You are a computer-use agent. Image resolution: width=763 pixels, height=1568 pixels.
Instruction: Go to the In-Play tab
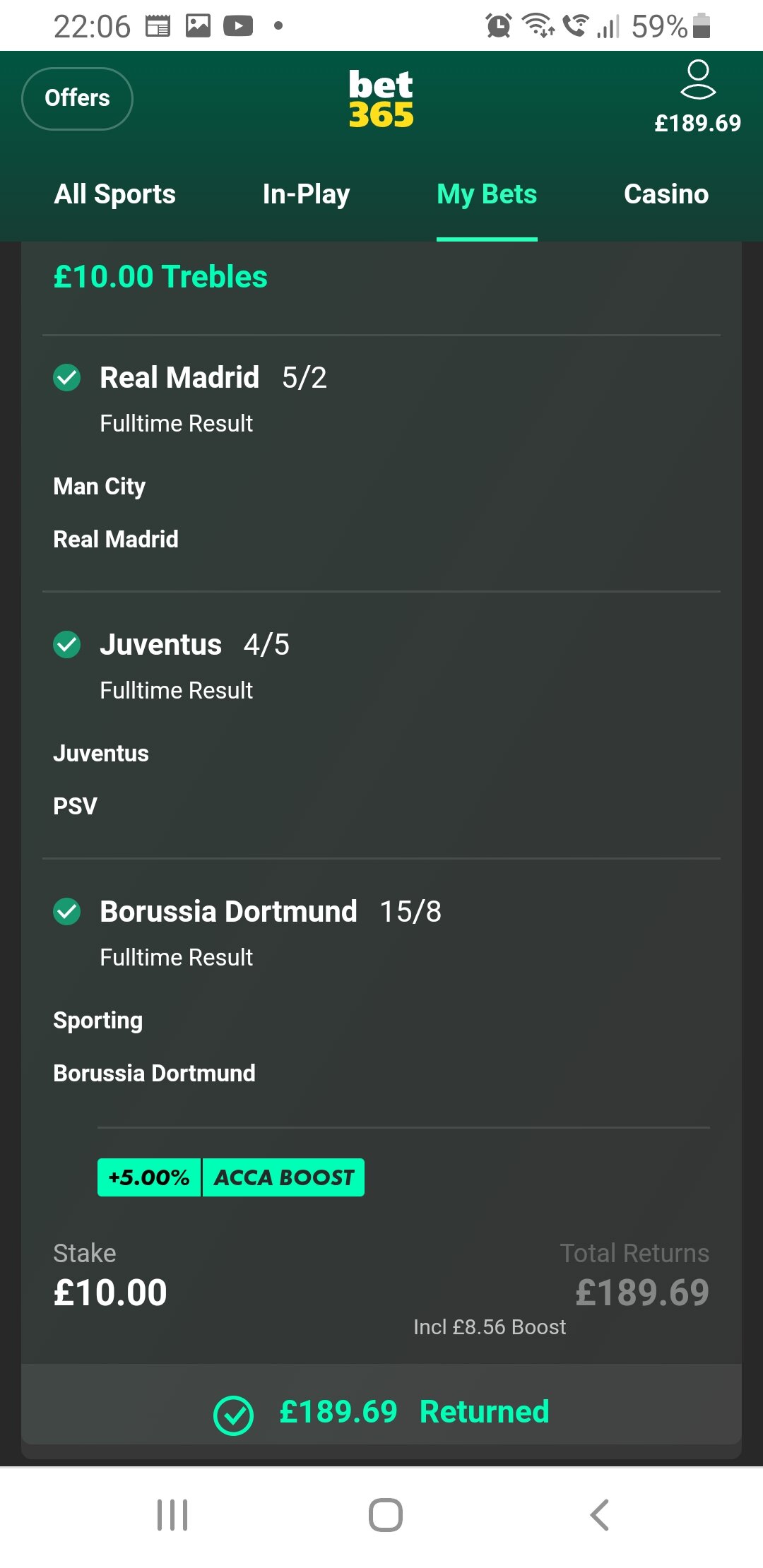306,194
